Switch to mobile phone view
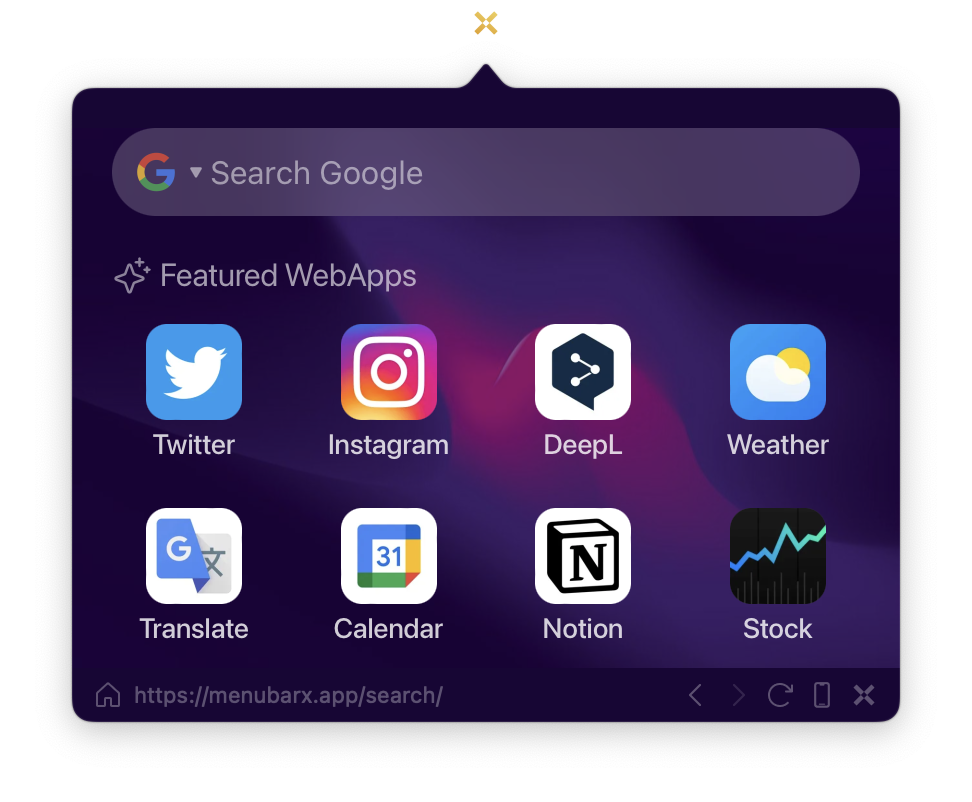Viewport: 972px width, 802px height. 822,695
